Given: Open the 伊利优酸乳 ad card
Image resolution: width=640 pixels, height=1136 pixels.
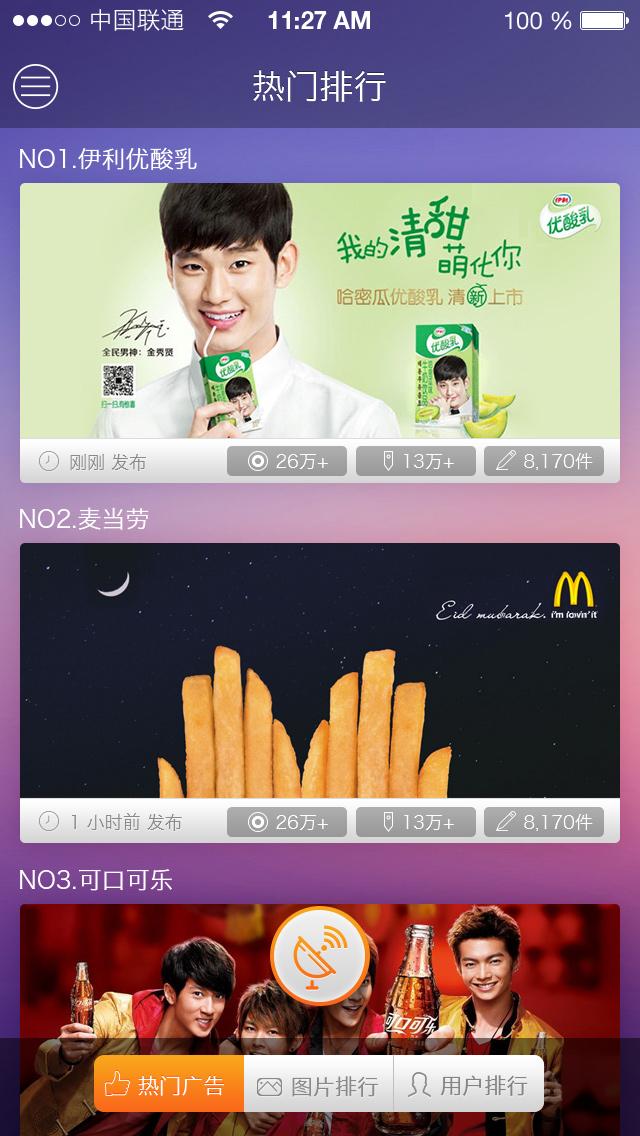Looking at the screenshot, I should click(320, 310).
